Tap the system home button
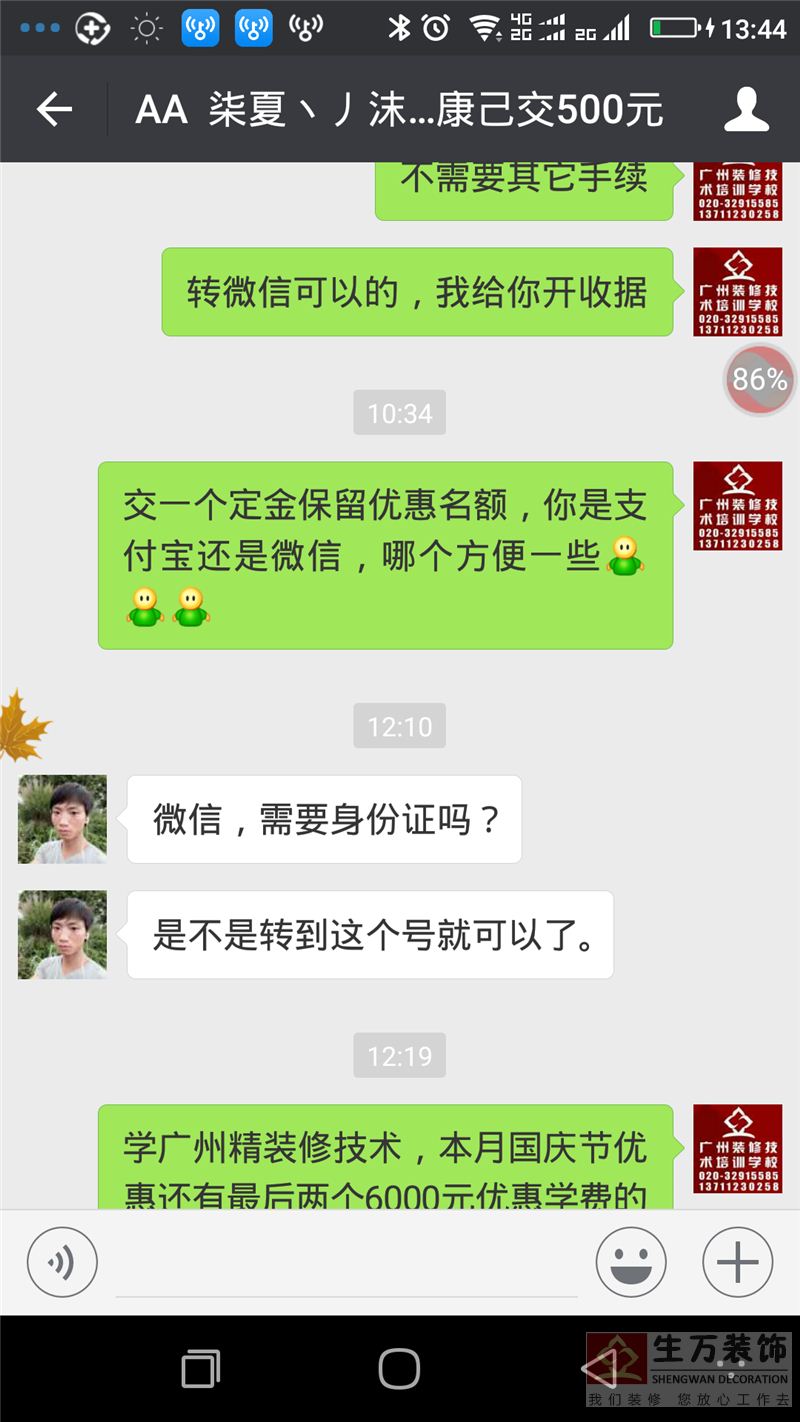 click(399, 1368)
